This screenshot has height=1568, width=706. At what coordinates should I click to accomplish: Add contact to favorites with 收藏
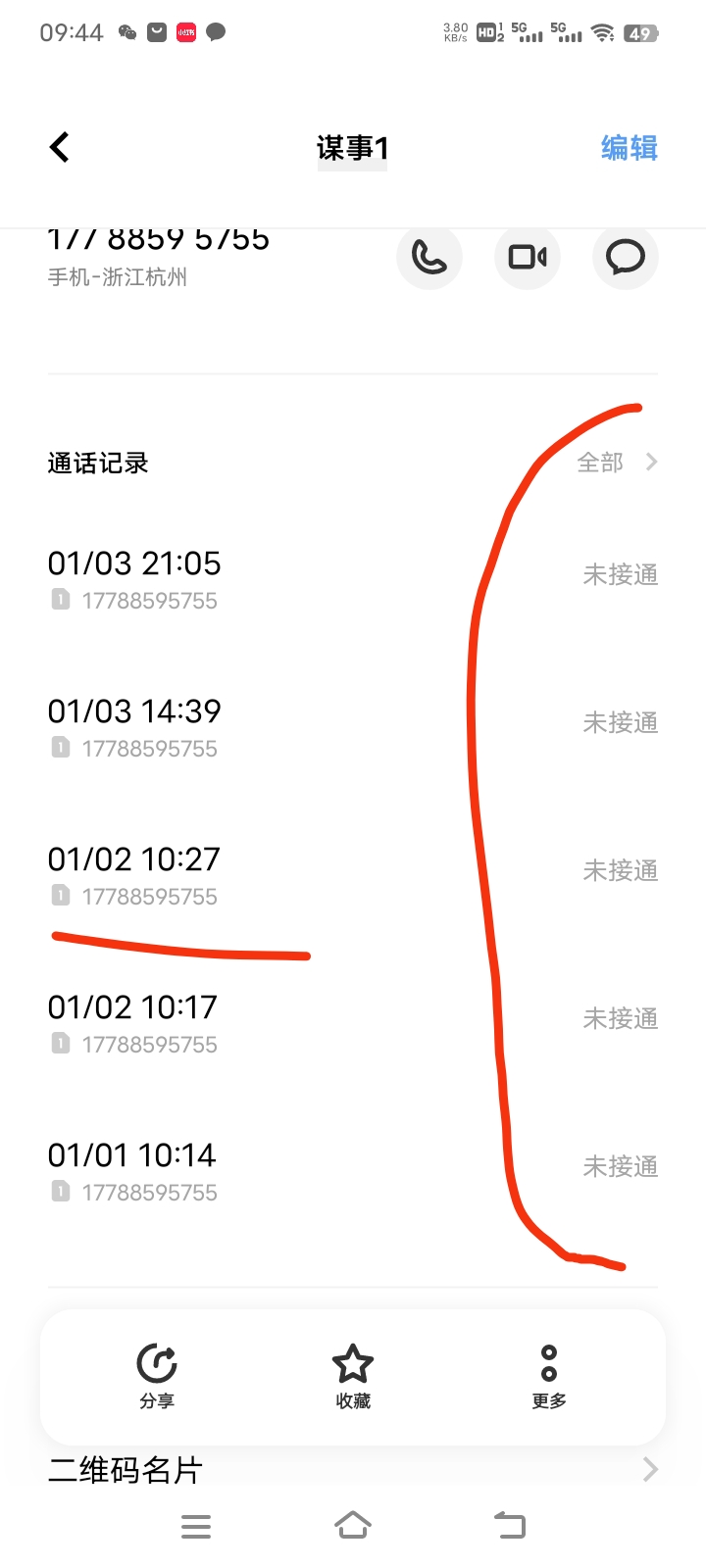(x=353, y=1376)
